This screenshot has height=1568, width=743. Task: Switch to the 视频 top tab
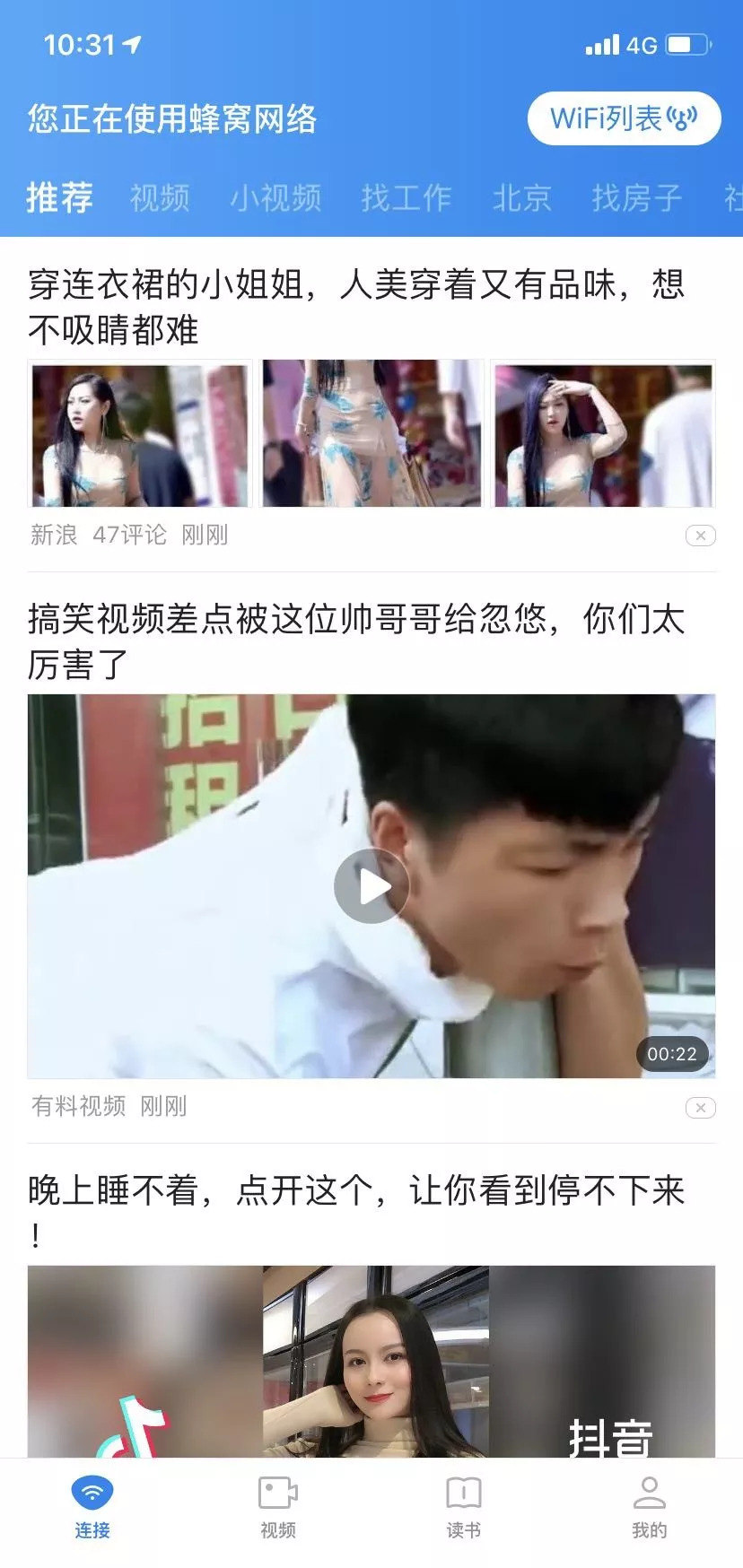click(x=160, y=197)
